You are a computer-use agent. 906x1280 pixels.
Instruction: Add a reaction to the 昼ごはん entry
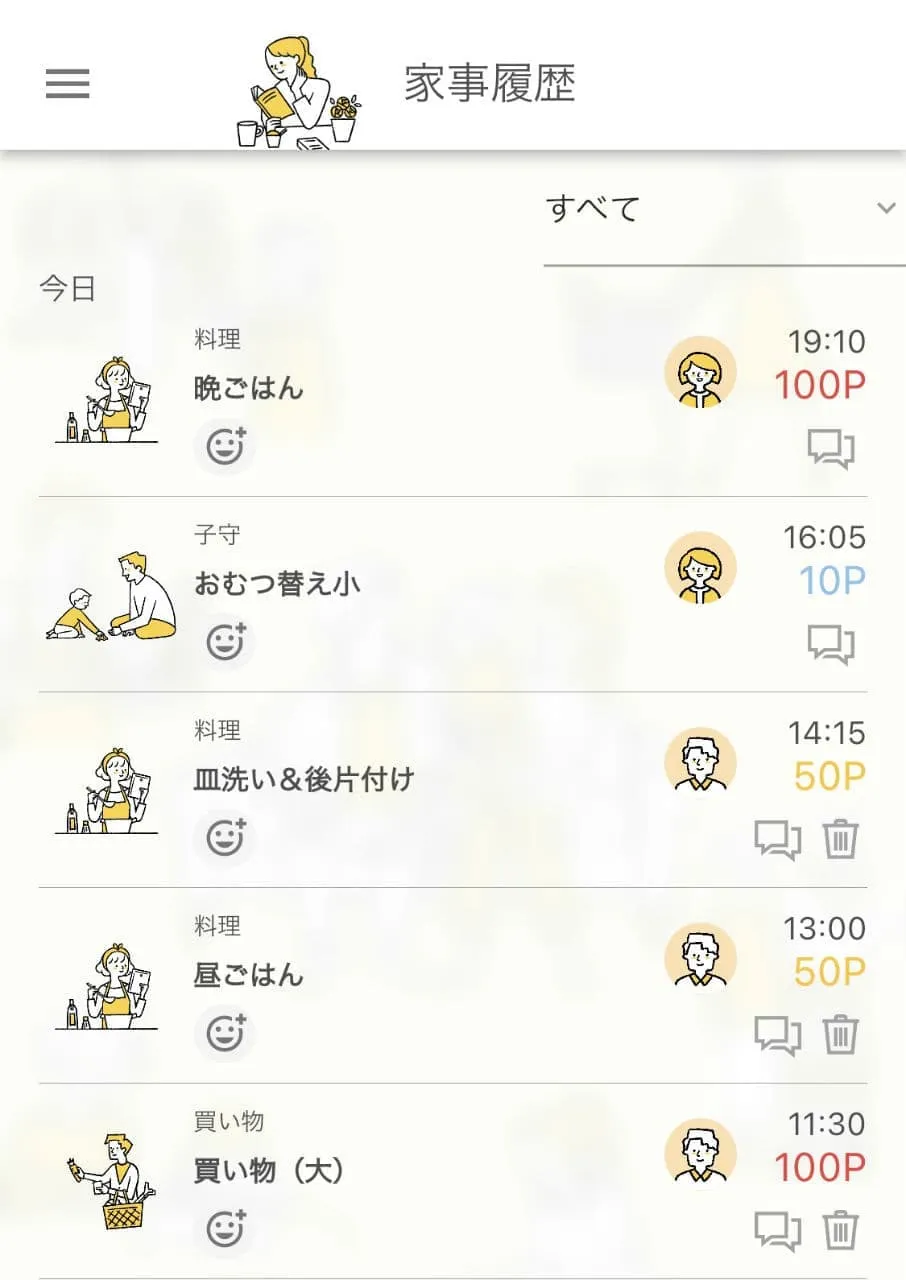coord(224,1035)
